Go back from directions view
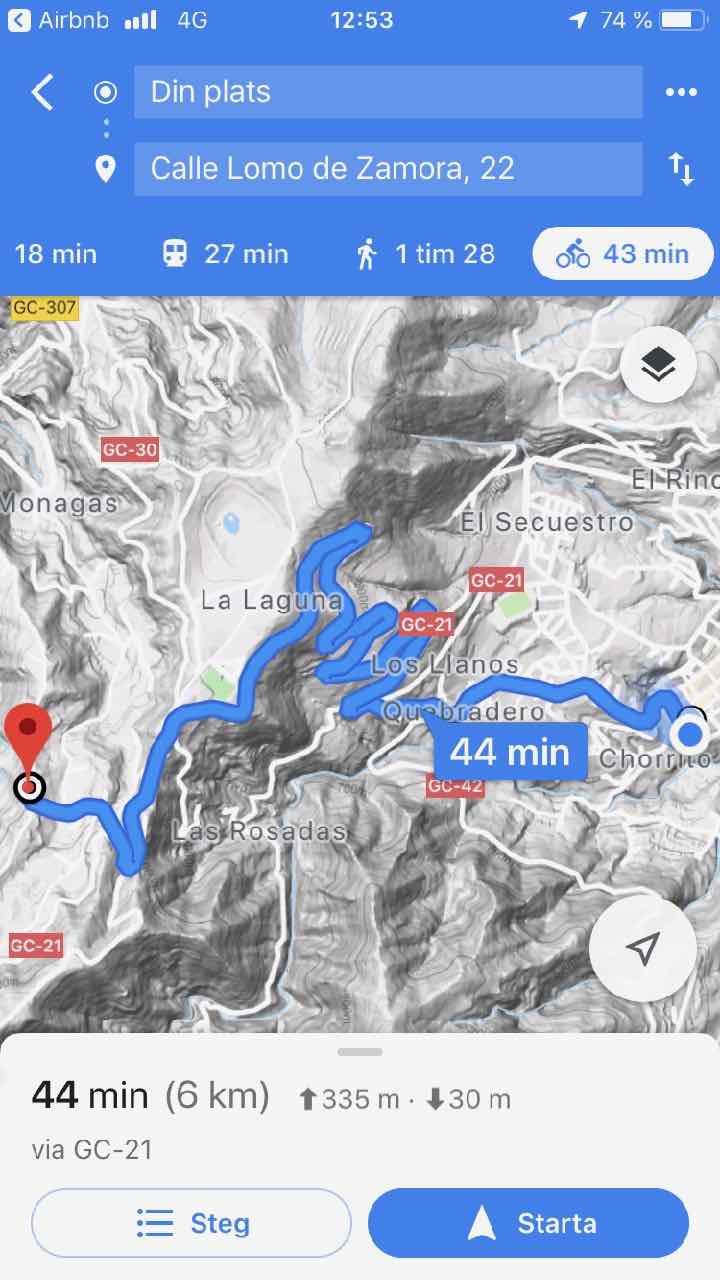The width and height of the screenshot is (720, 1280). pyautogui.click(x=42, y=93)
